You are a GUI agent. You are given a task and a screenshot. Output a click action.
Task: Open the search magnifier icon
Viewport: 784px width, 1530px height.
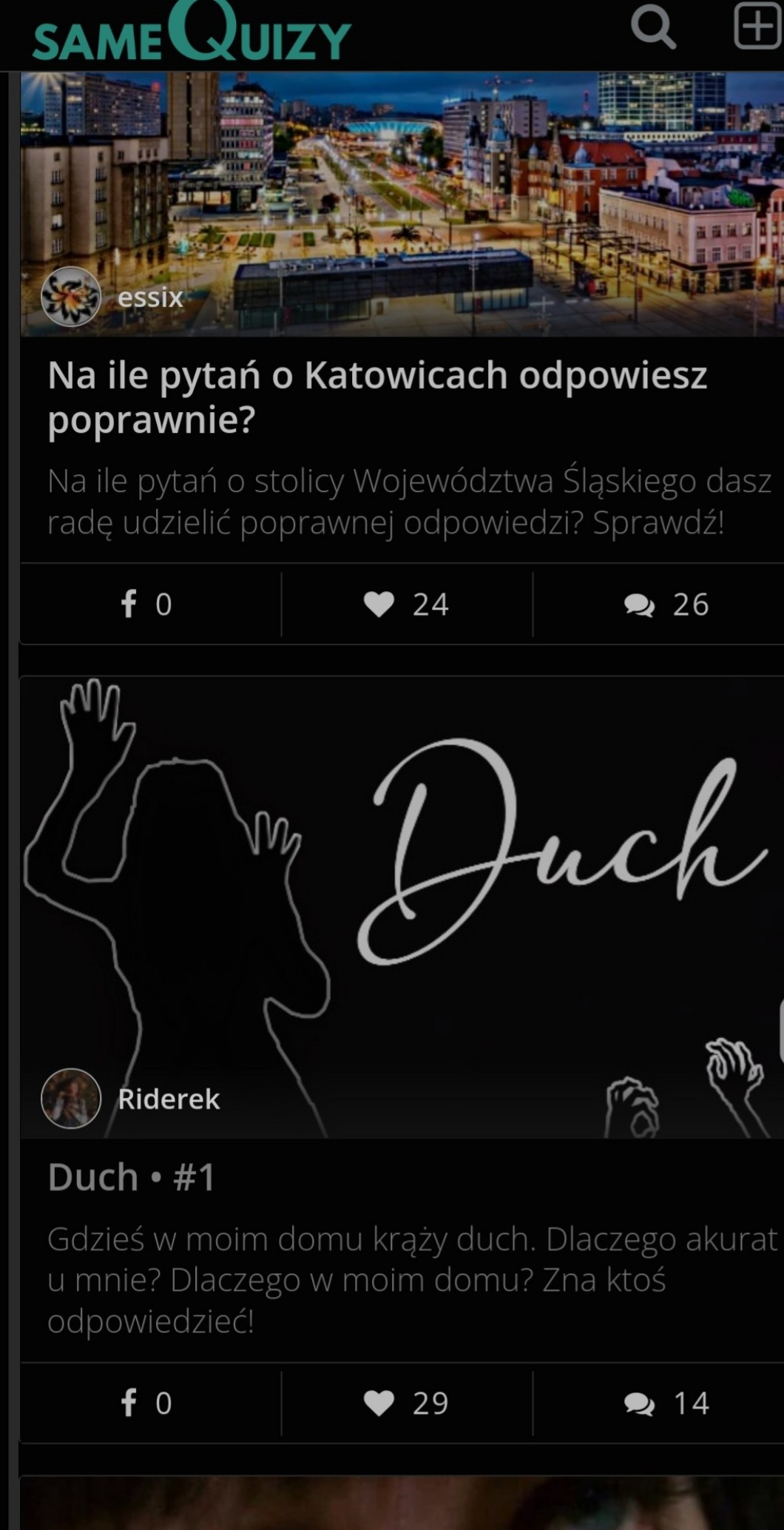pyautogui.click(x=652, y=27)
